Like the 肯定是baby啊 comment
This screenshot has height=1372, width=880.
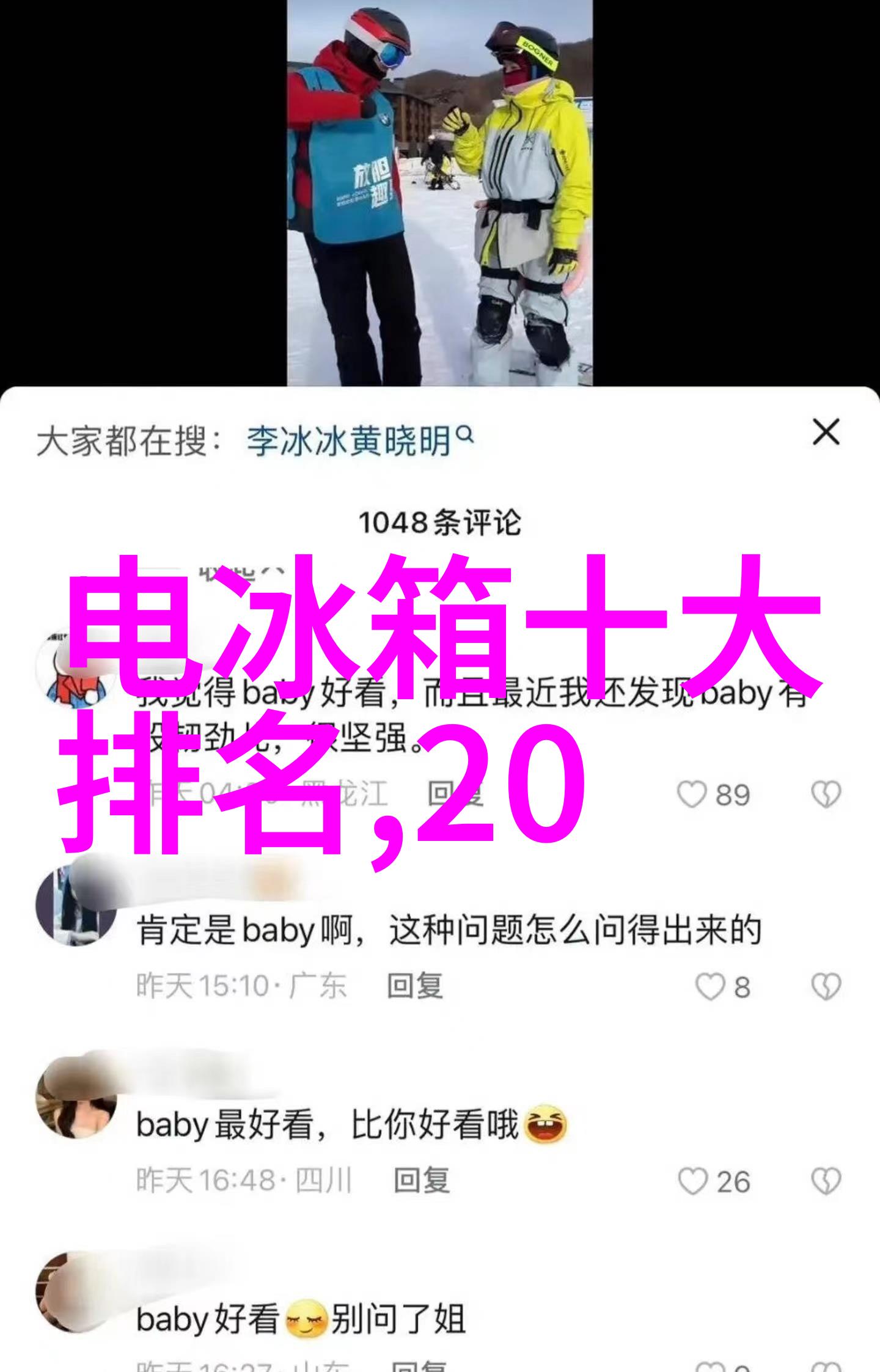pyautogui.click(x=710, y=986)
